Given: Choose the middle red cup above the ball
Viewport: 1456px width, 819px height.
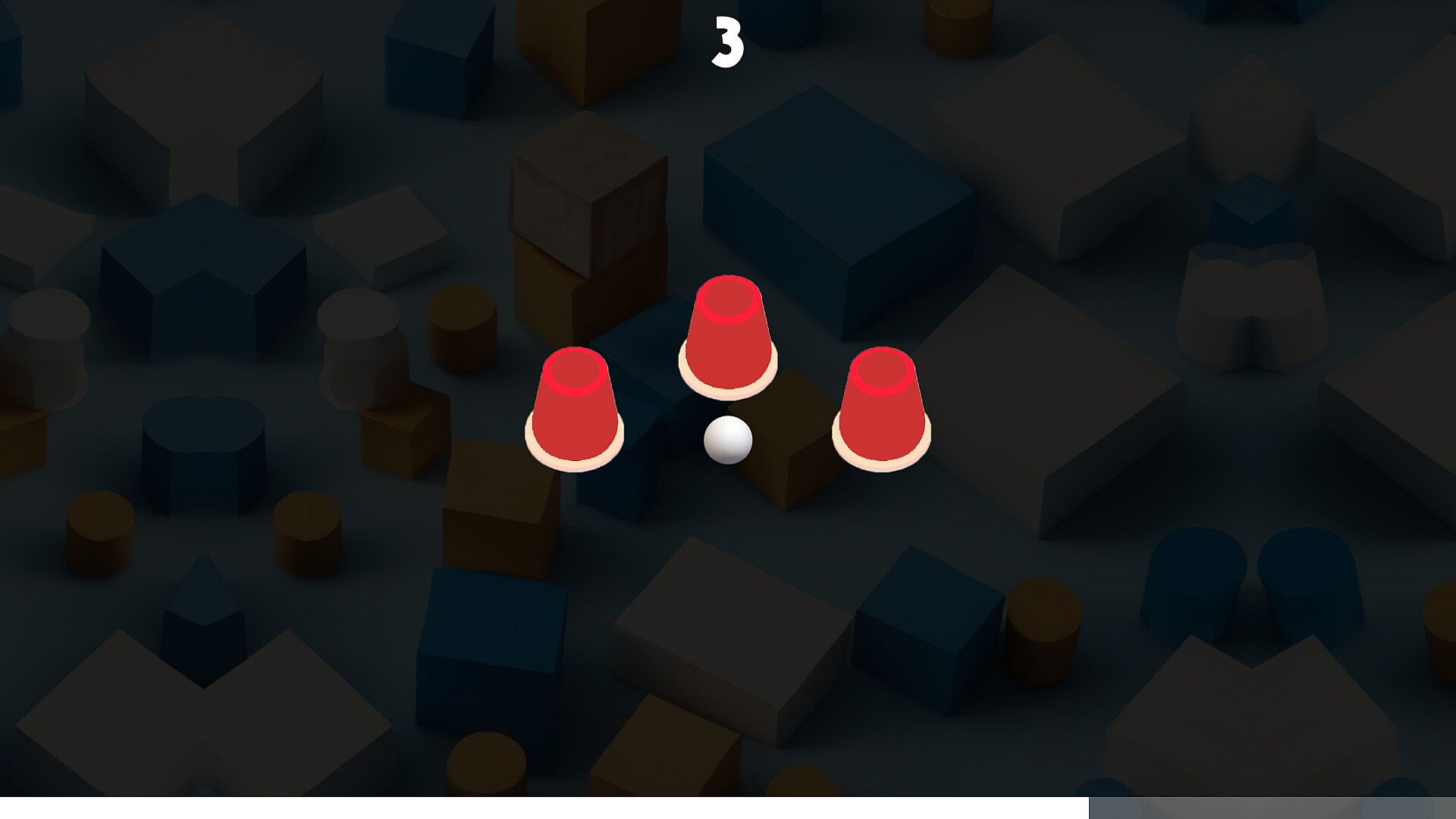Looking at the screenshot, I should tap(728, 337).
